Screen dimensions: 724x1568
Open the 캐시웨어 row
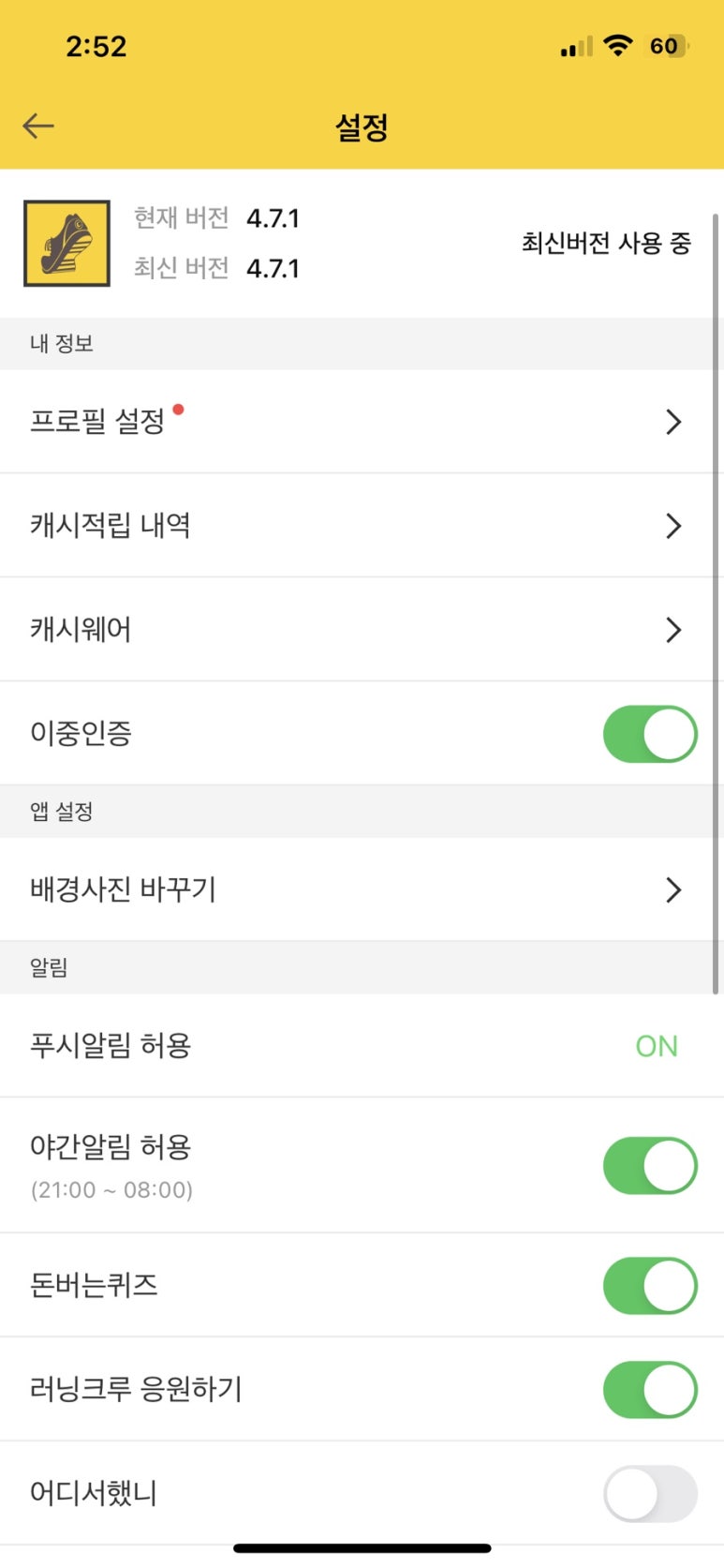362,630
